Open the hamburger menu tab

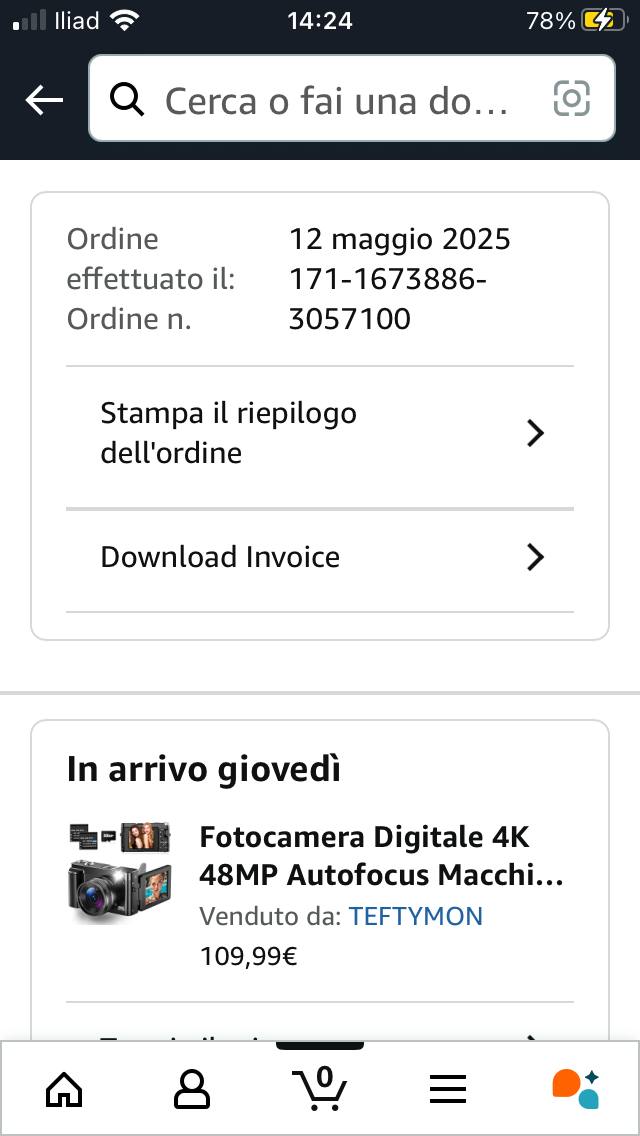[448, 1089]
